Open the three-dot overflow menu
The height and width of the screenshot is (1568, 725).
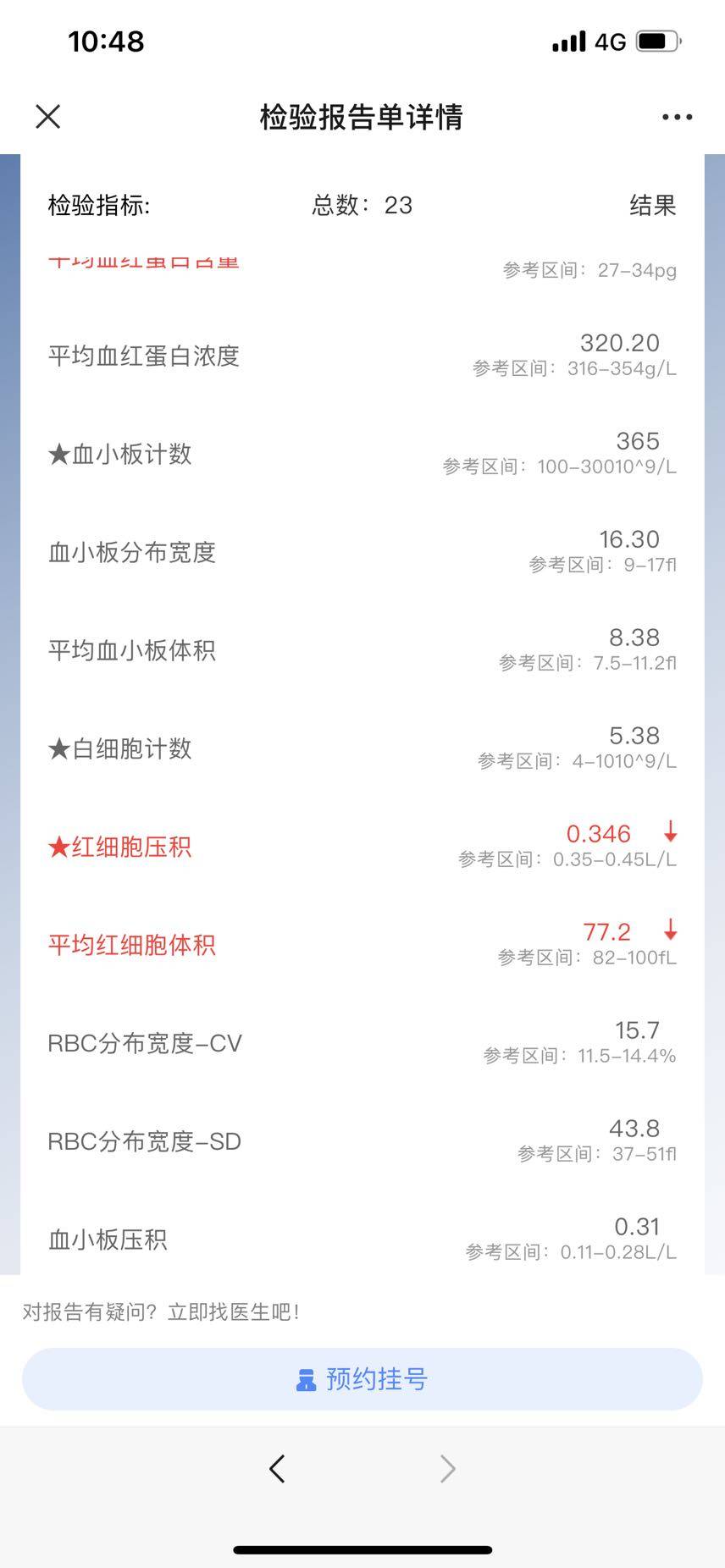pyautogui.click(x=677, y=117)
